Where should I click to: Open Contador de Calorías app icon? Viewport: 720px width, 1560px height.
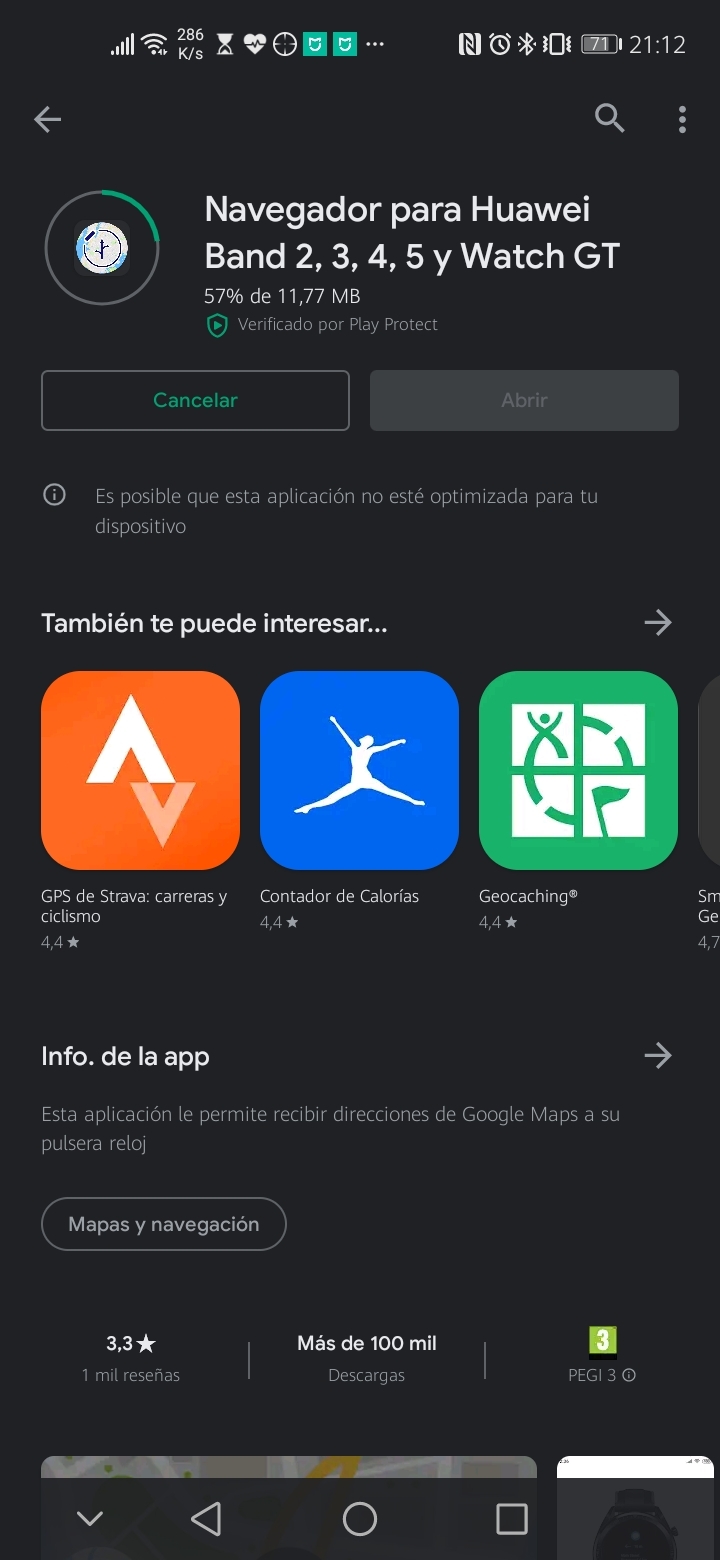click(359, 770)
